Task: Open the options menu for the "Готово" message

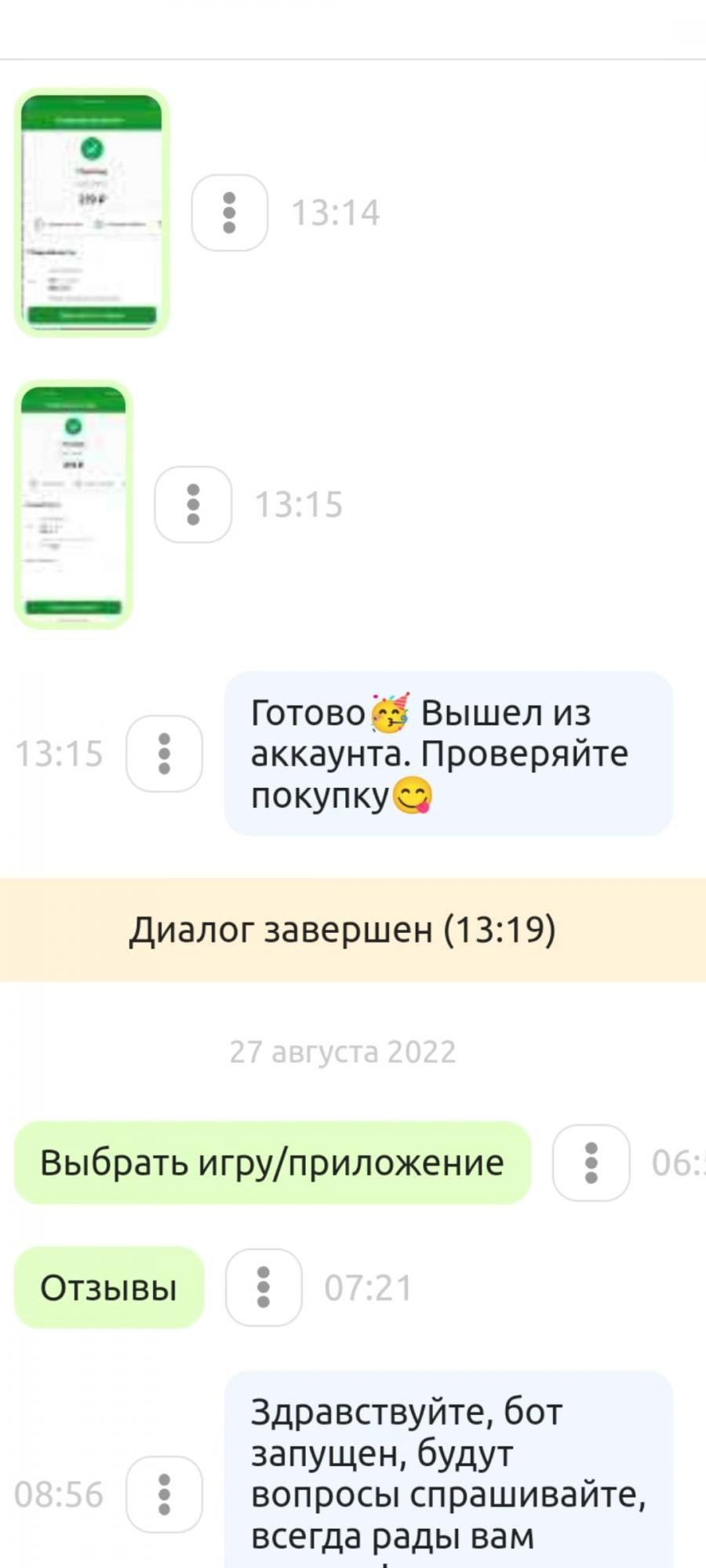Action: [165, 753]
